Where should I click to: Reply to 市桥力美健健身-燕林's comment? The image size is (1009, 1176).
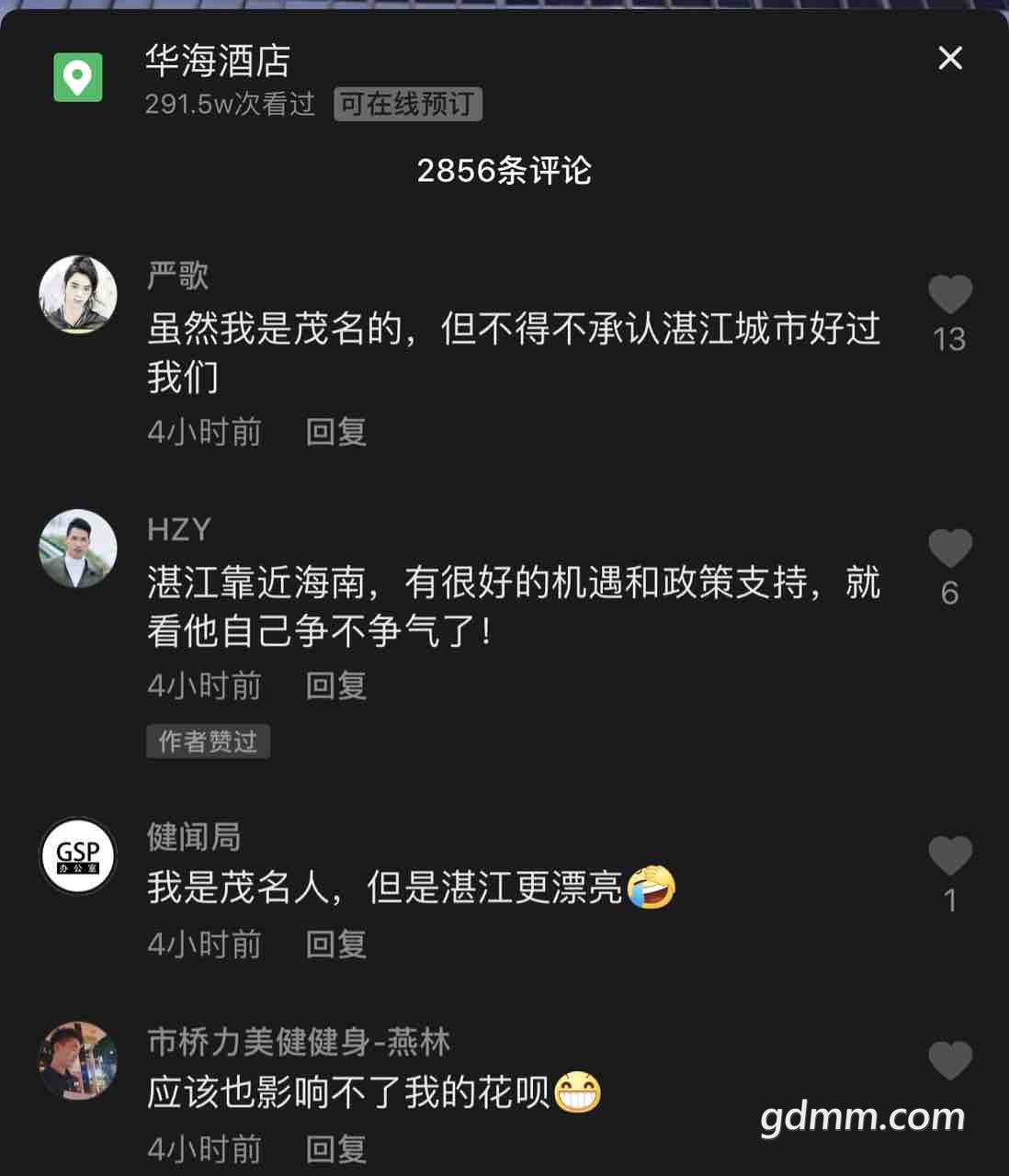(335, 1148)
